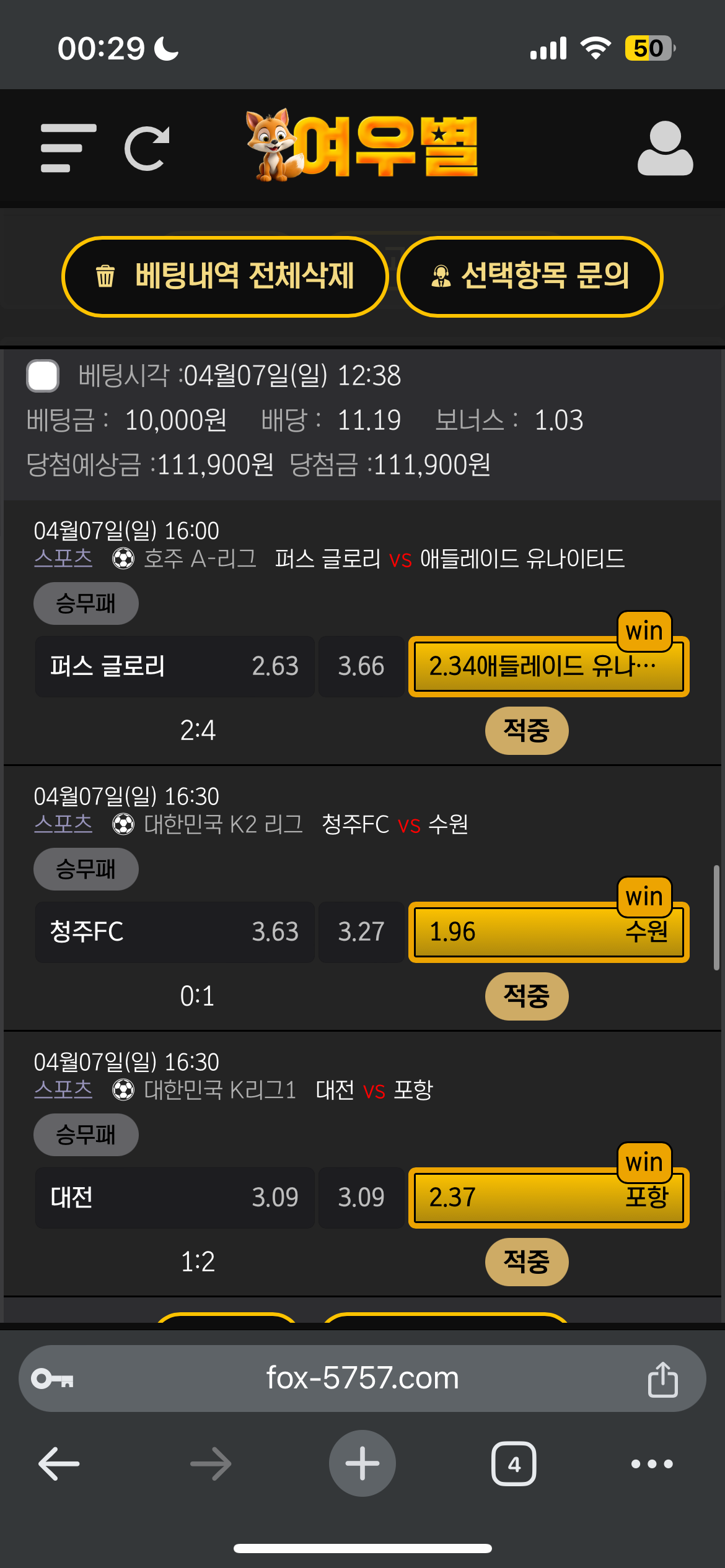Tap the 여우별 site logo
This screenshot has height=1568, width=725.
point(362,147)
